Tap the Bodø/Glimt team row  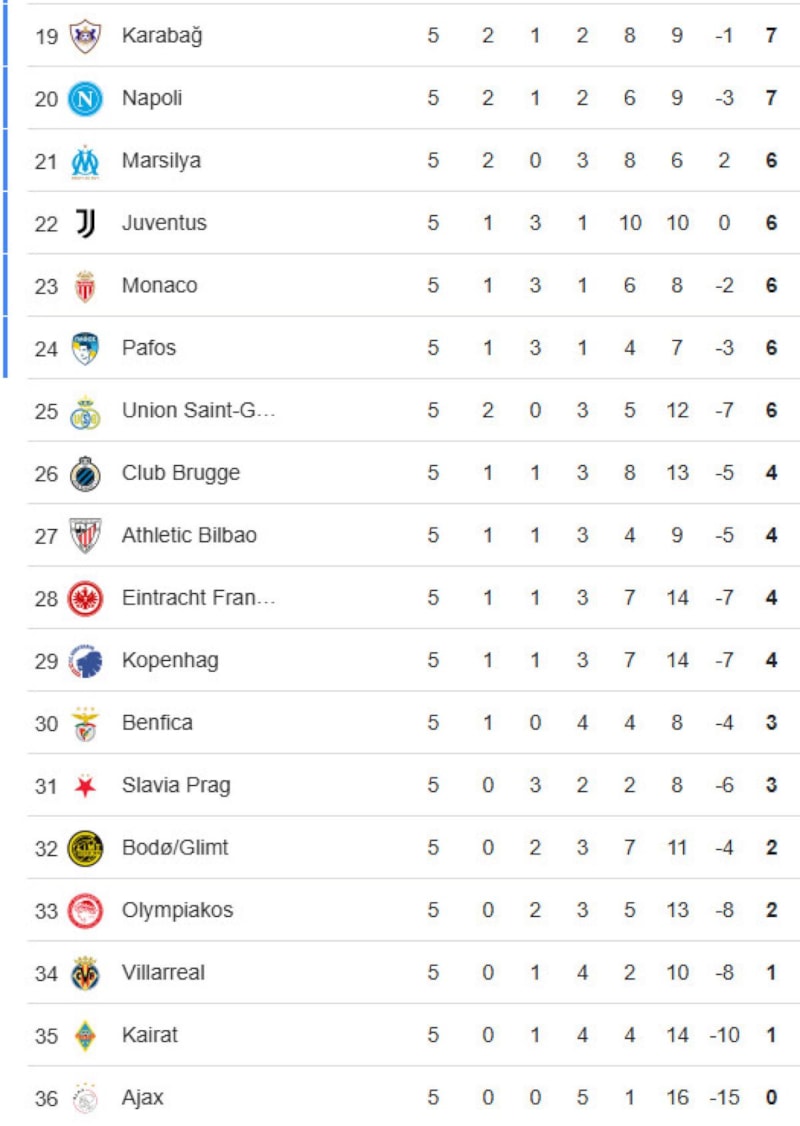pos(175,848)
